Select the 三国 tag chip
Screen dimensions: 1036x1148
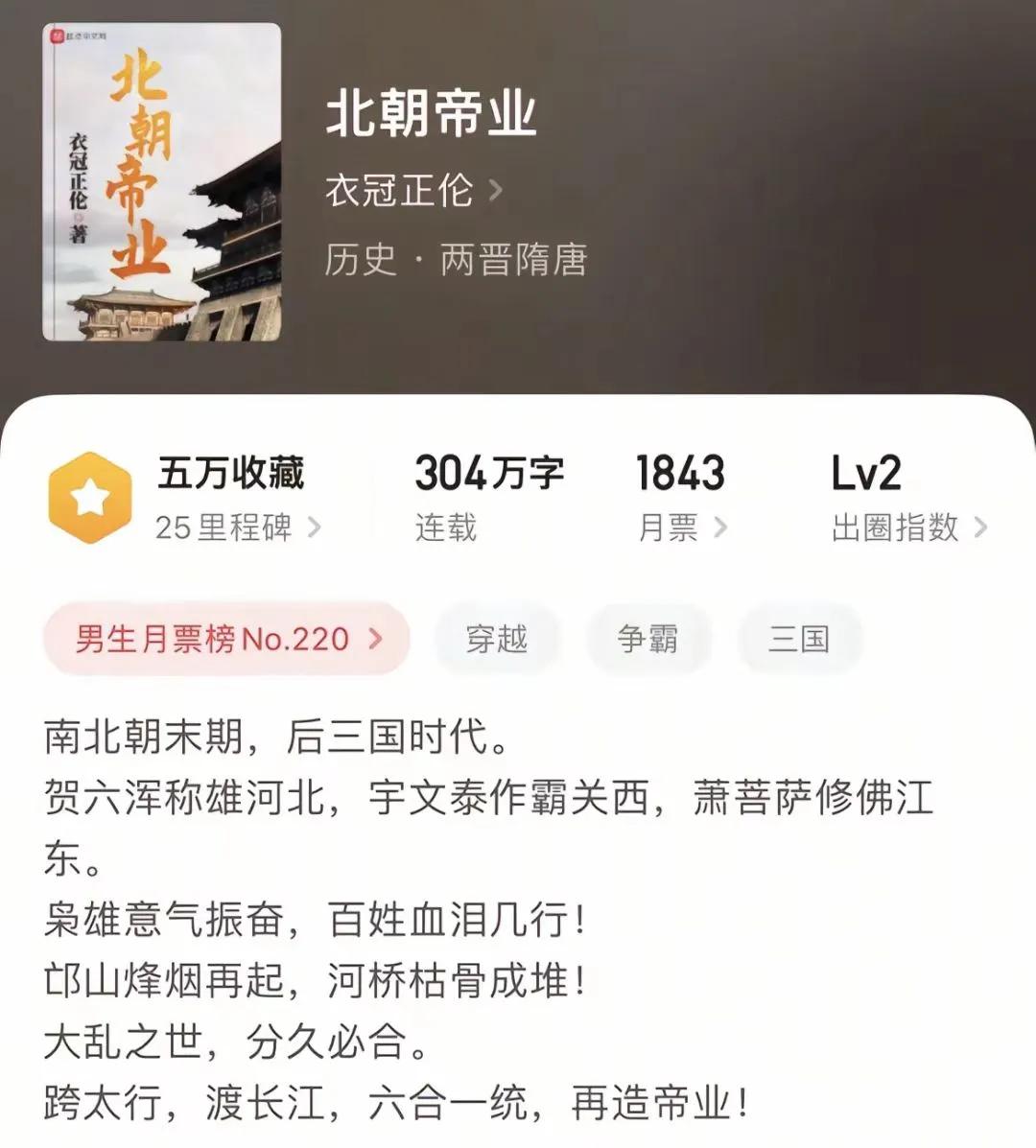pyautogui.click(x=798, y=639)
